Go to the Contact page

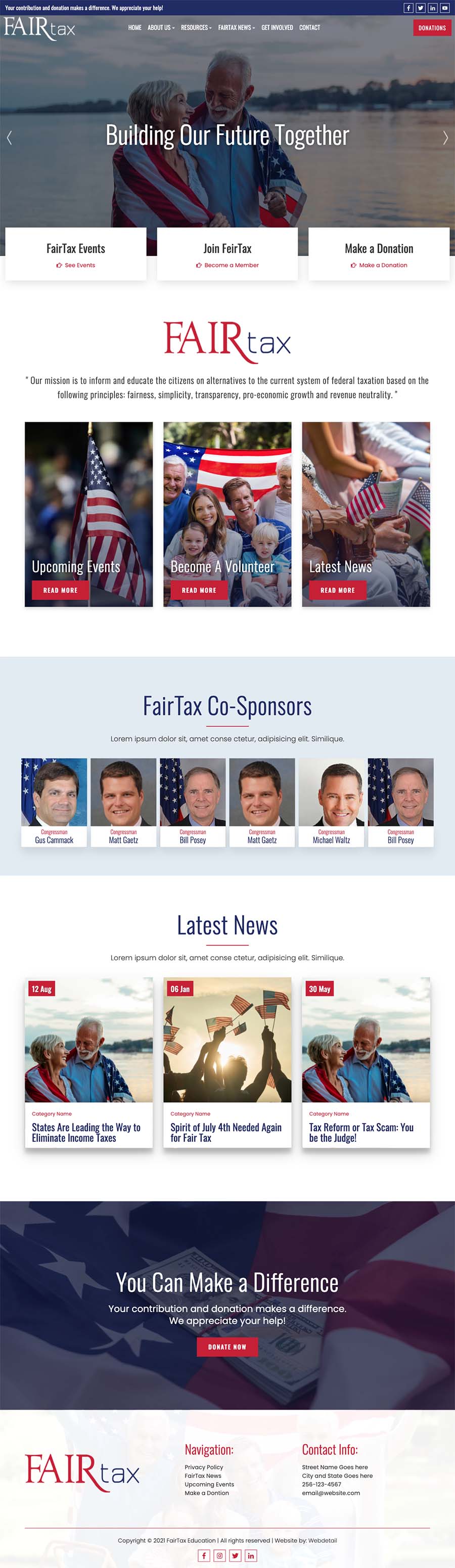309,27
